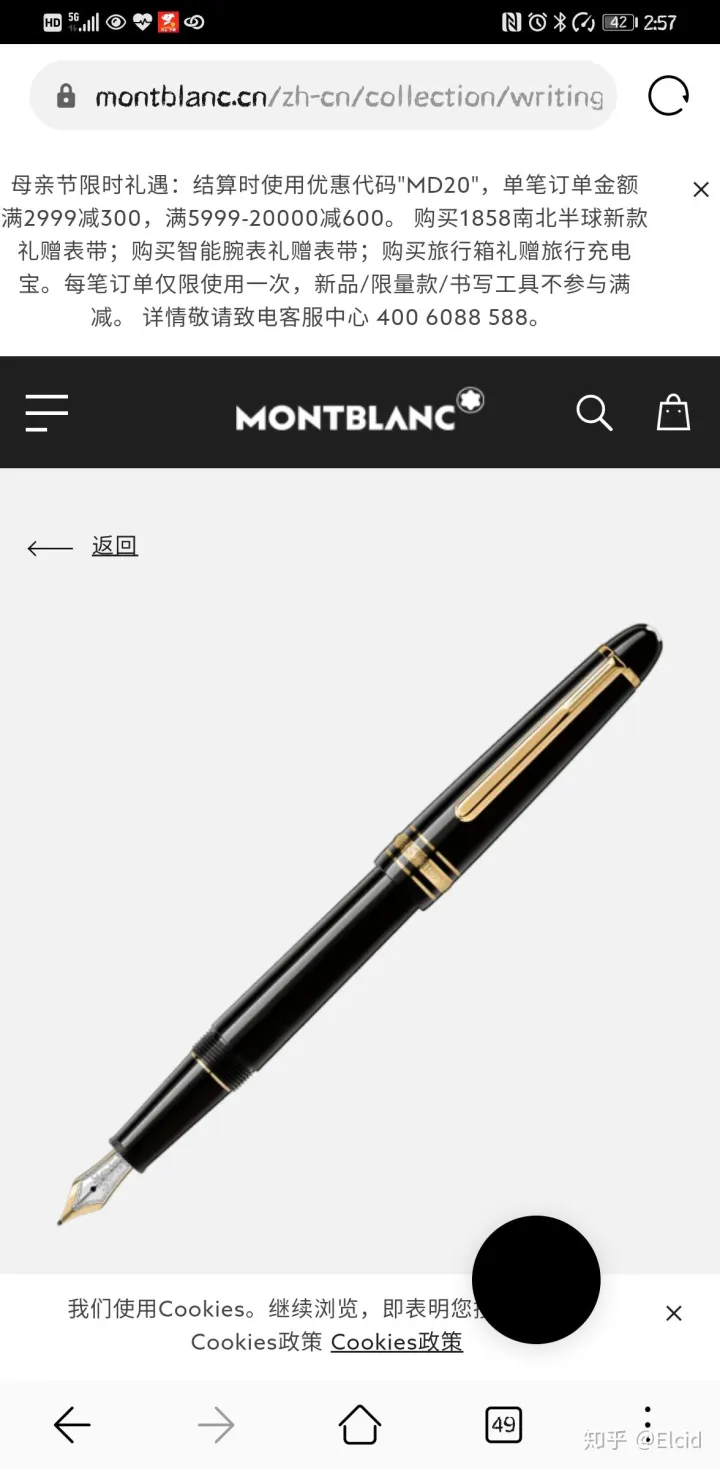Reload the page with the refresh icon

[668, 97]
